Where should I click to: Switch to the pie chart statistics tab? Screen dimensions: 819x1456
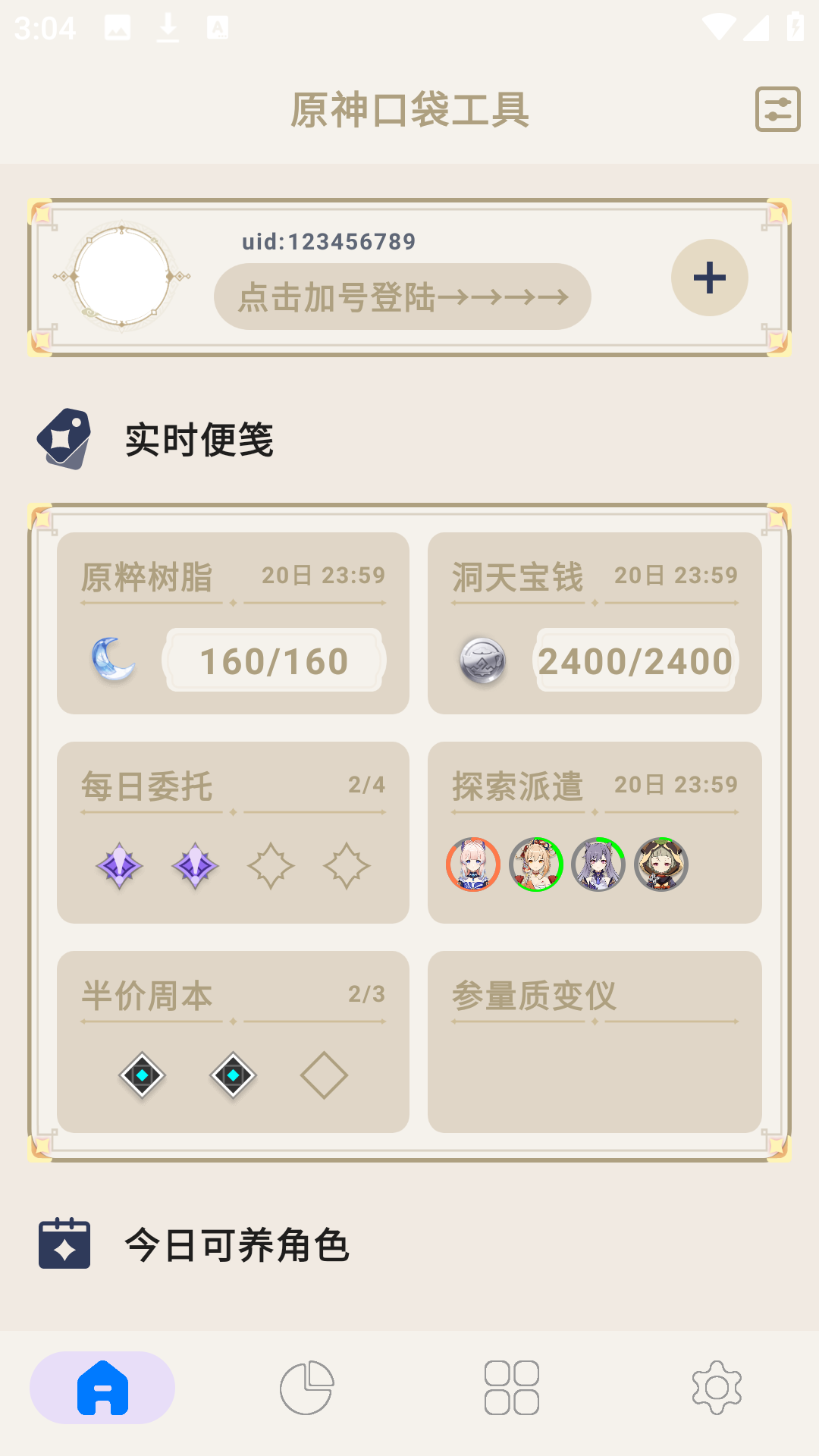[307, 1387]
